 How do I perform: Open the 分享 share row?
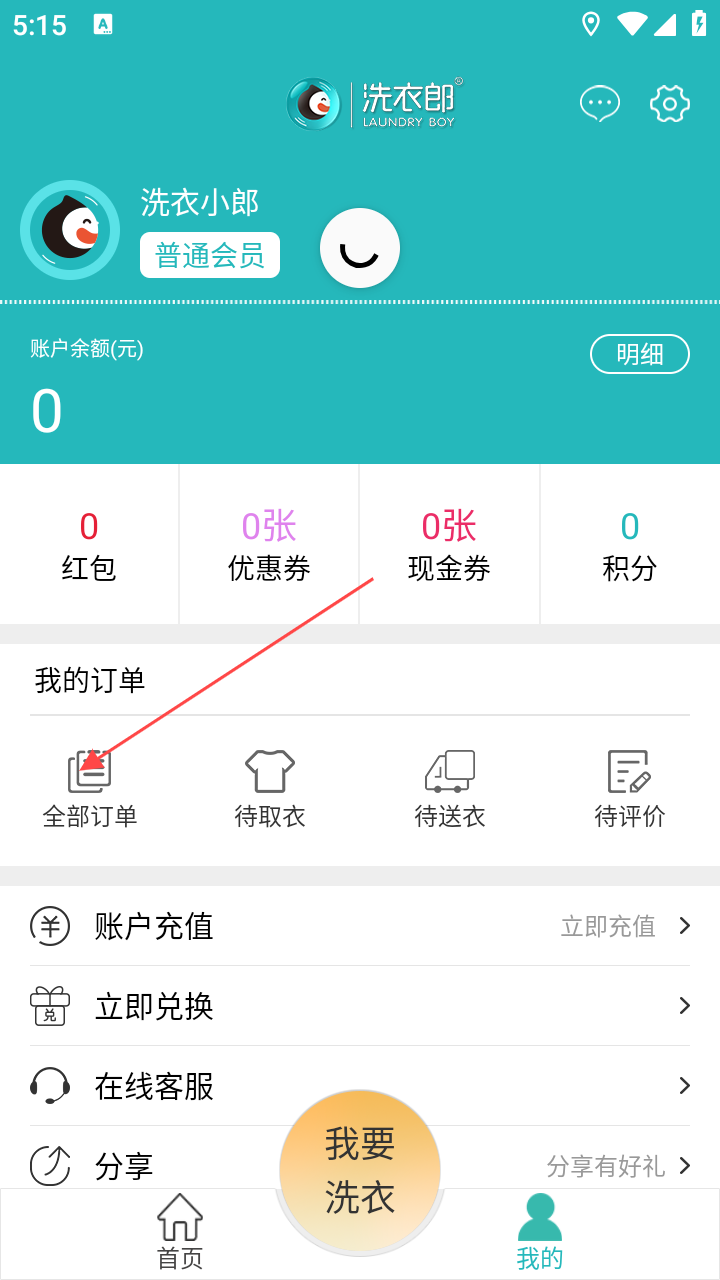[x=150, y=1165]
